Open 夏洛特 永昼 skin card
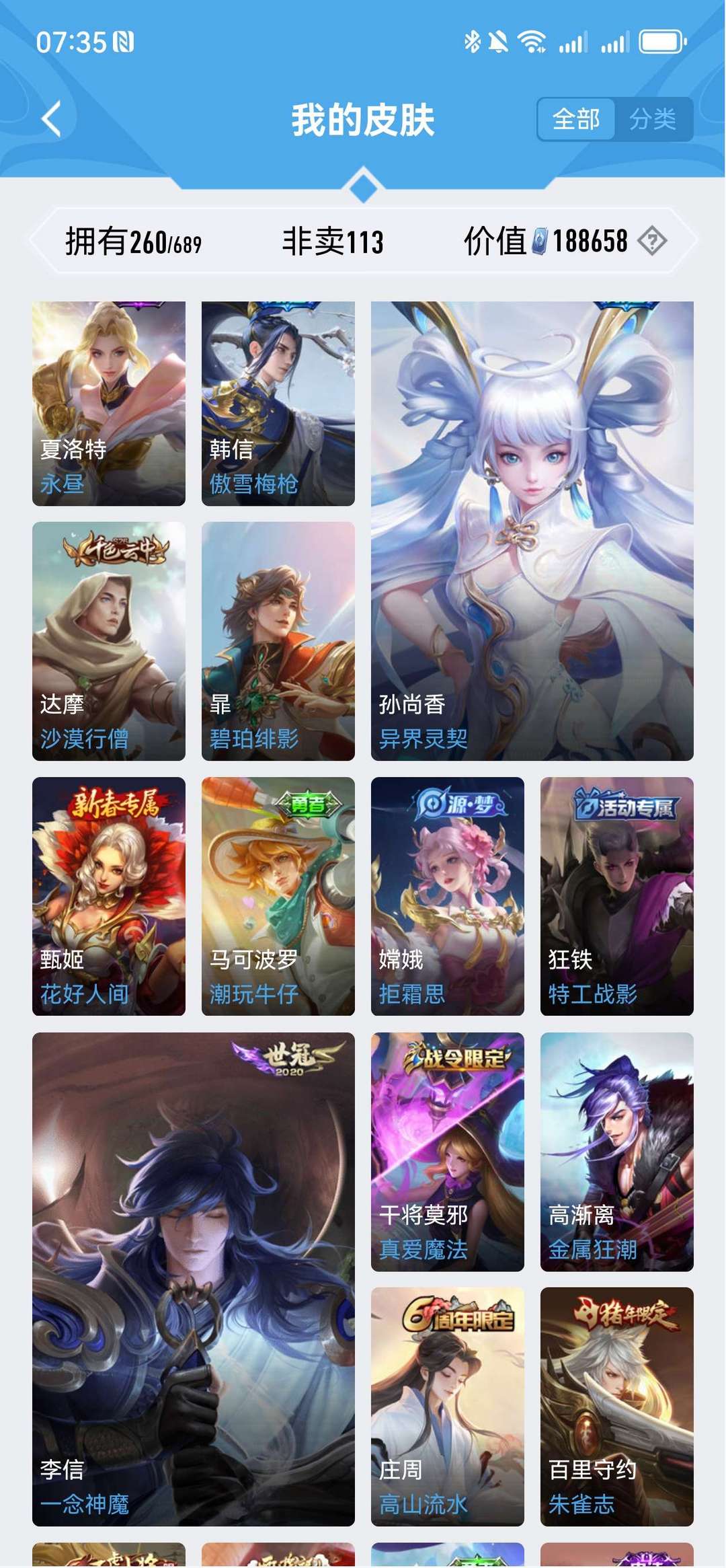726x1568 pixels. pos(109,404)
